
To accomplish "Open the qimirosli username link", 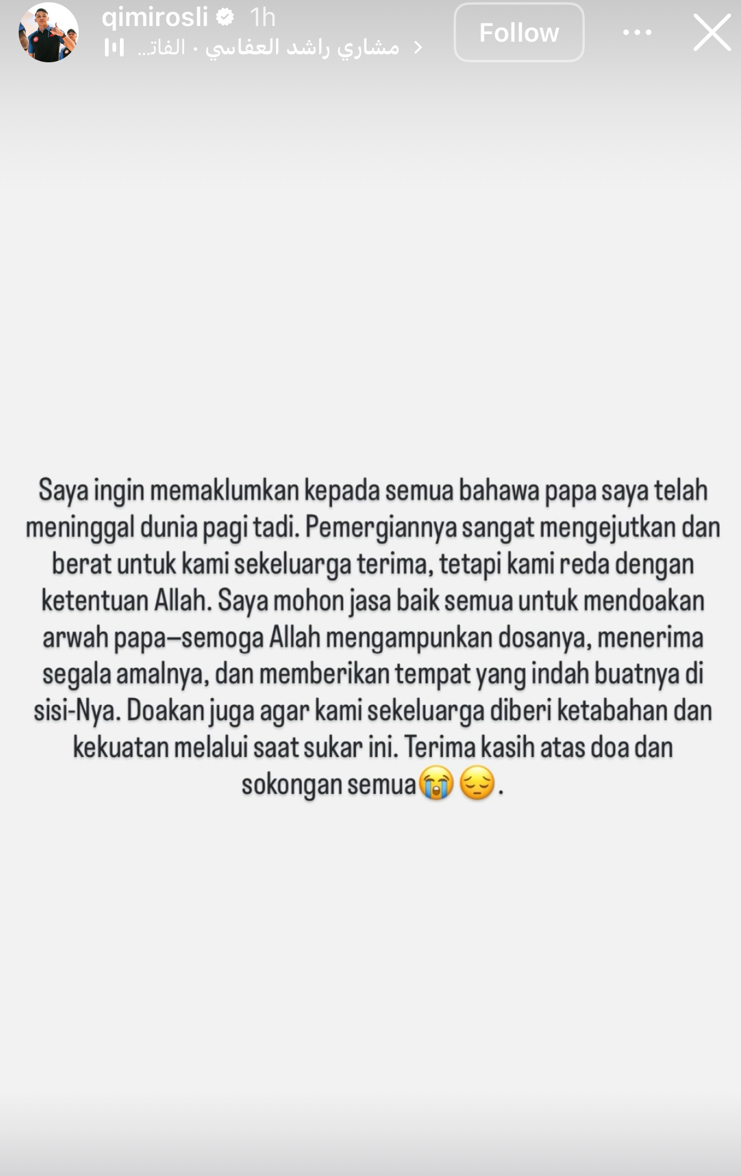I will (x=154, y=16).
